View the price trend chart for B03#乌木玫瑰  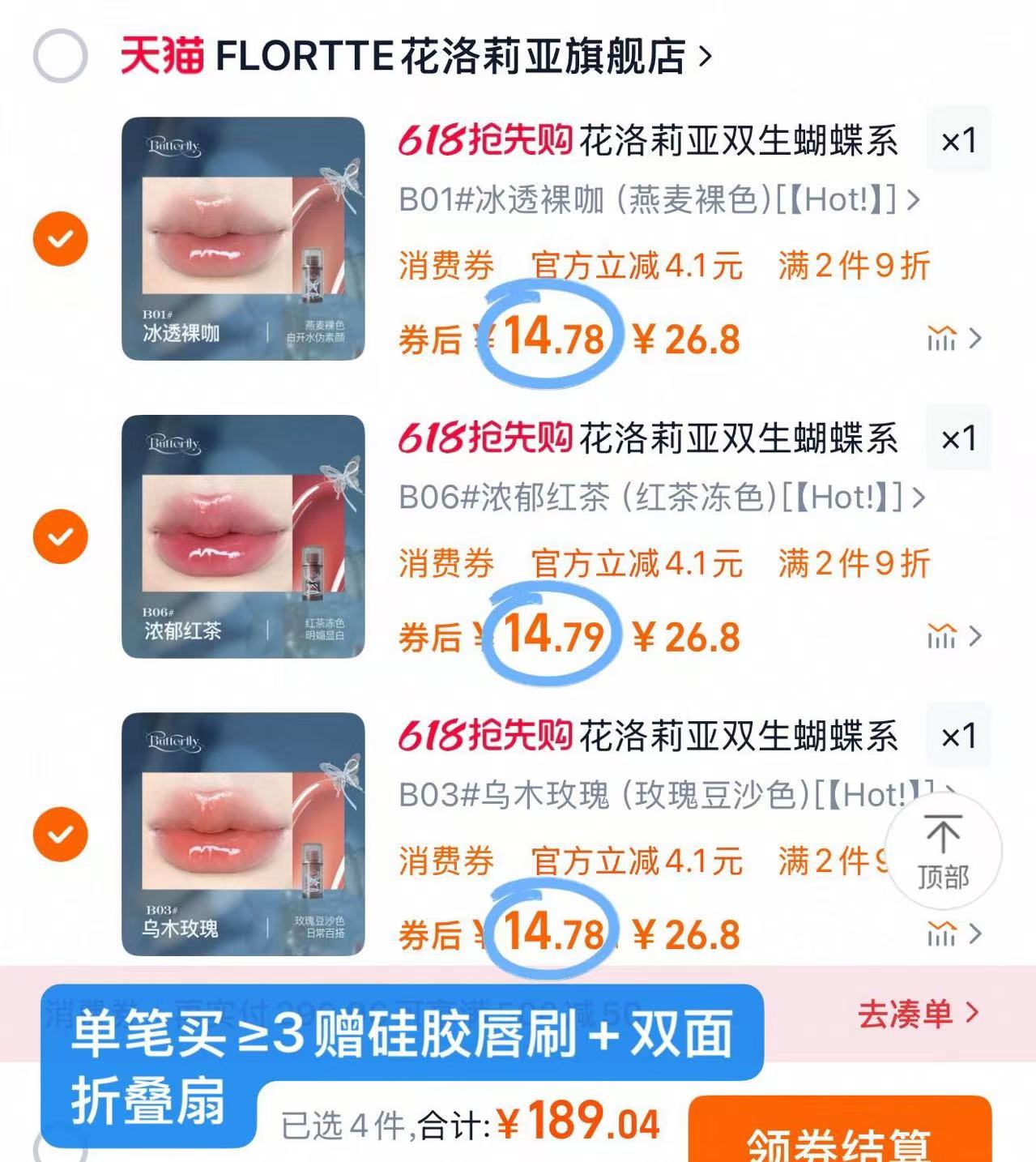tap(953, 934)
